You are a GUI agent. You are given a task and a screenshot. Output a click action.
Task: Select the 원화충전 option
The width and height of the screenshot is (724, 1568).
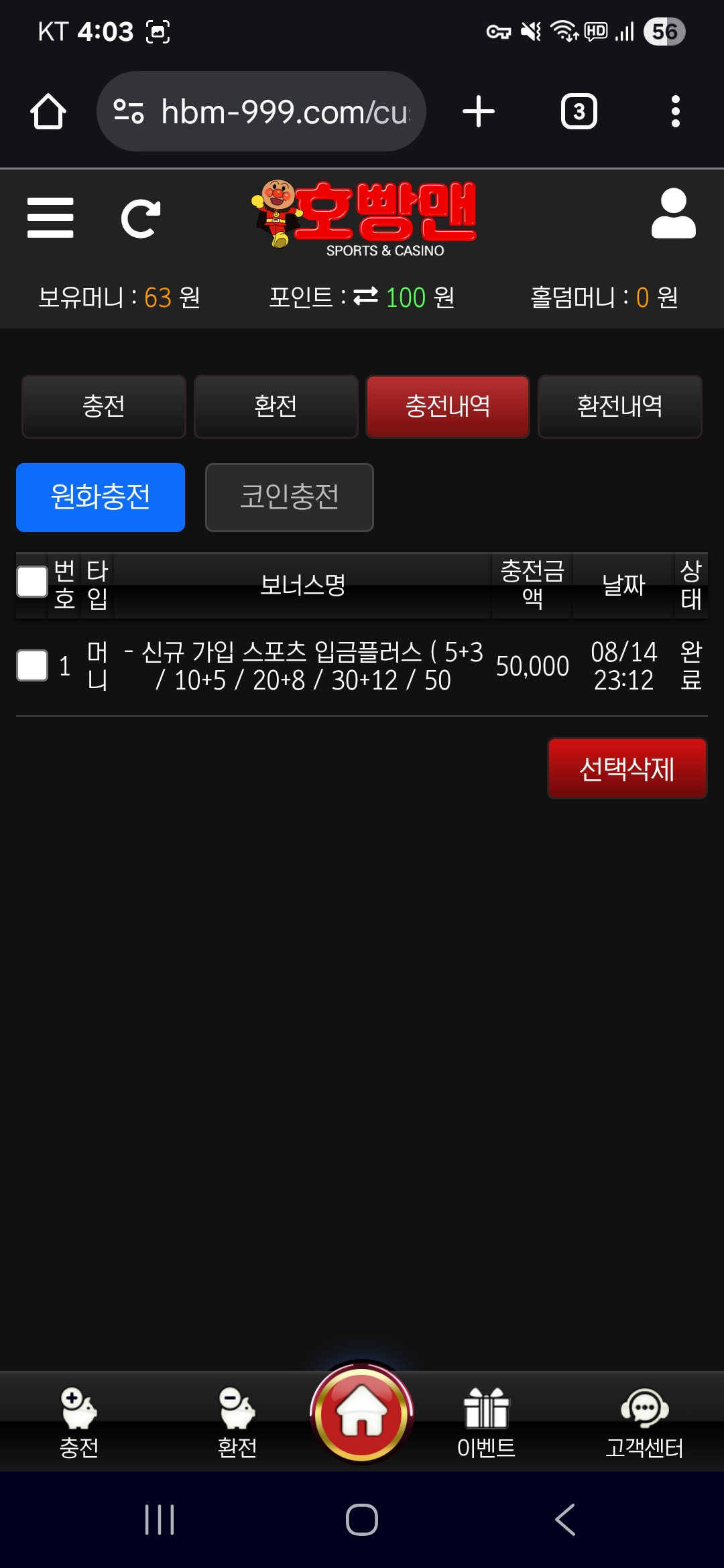tap(101, 497)
